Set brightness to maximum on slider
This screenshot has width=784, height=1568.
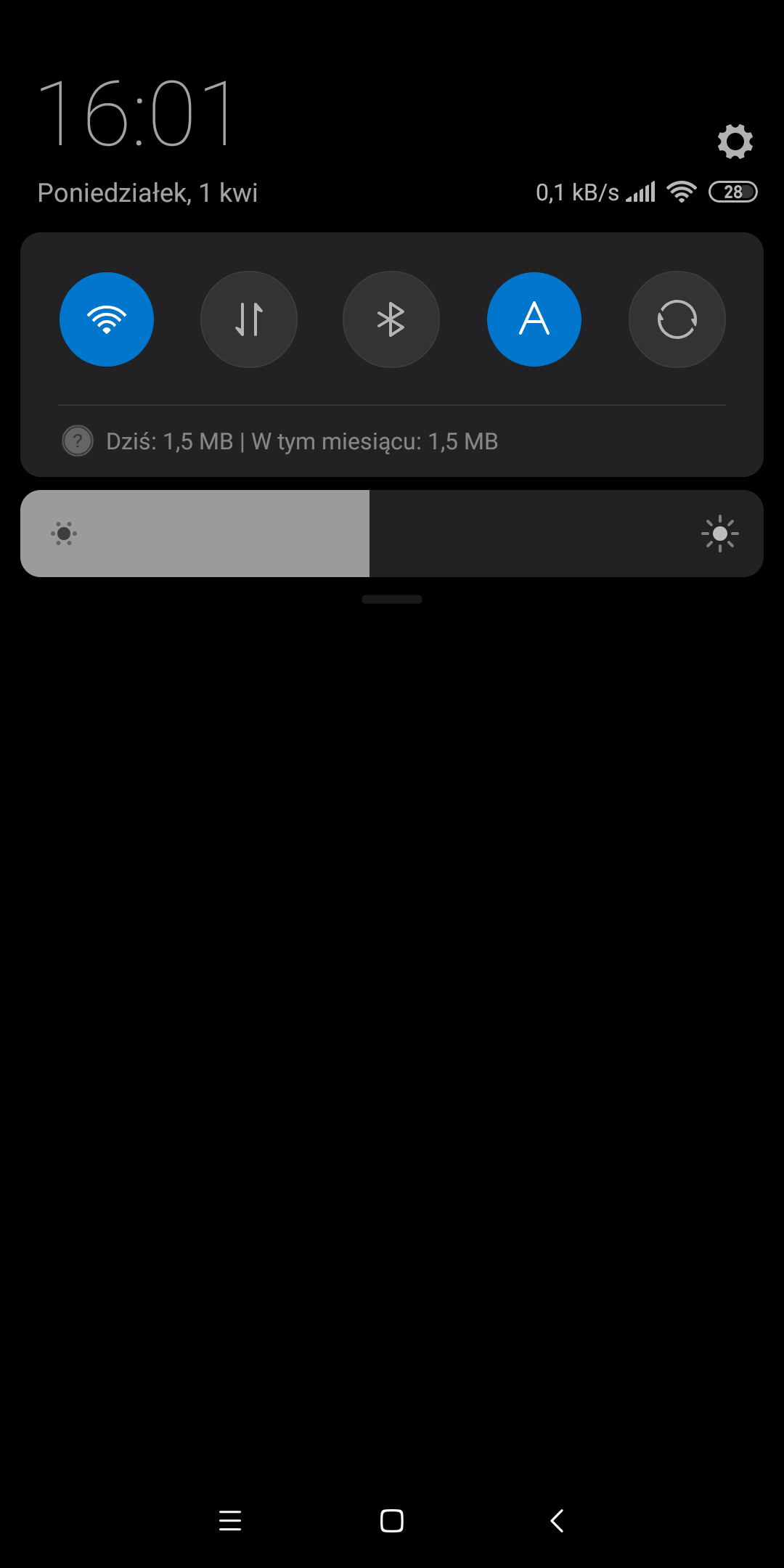click(x=755, y=534)
